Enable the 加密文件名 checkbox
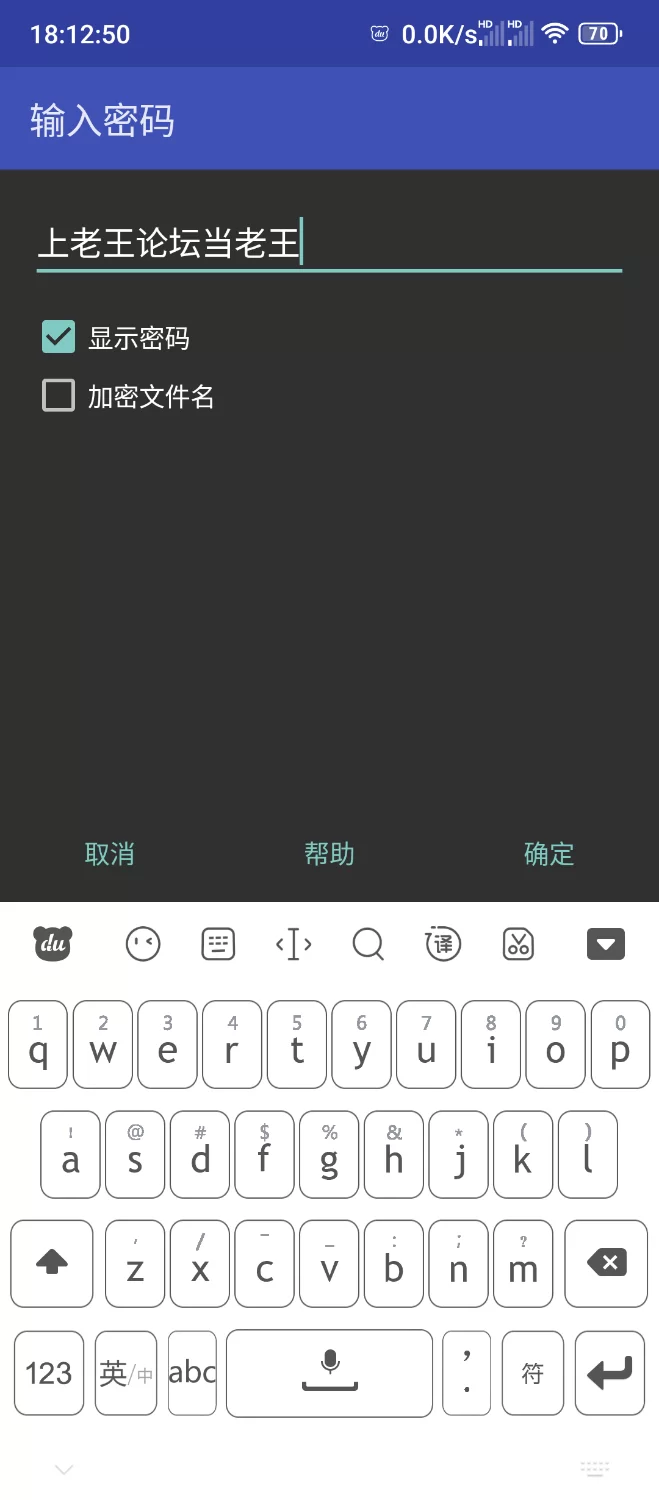This screenshot has height=1500, width=659. click(58, 396)
